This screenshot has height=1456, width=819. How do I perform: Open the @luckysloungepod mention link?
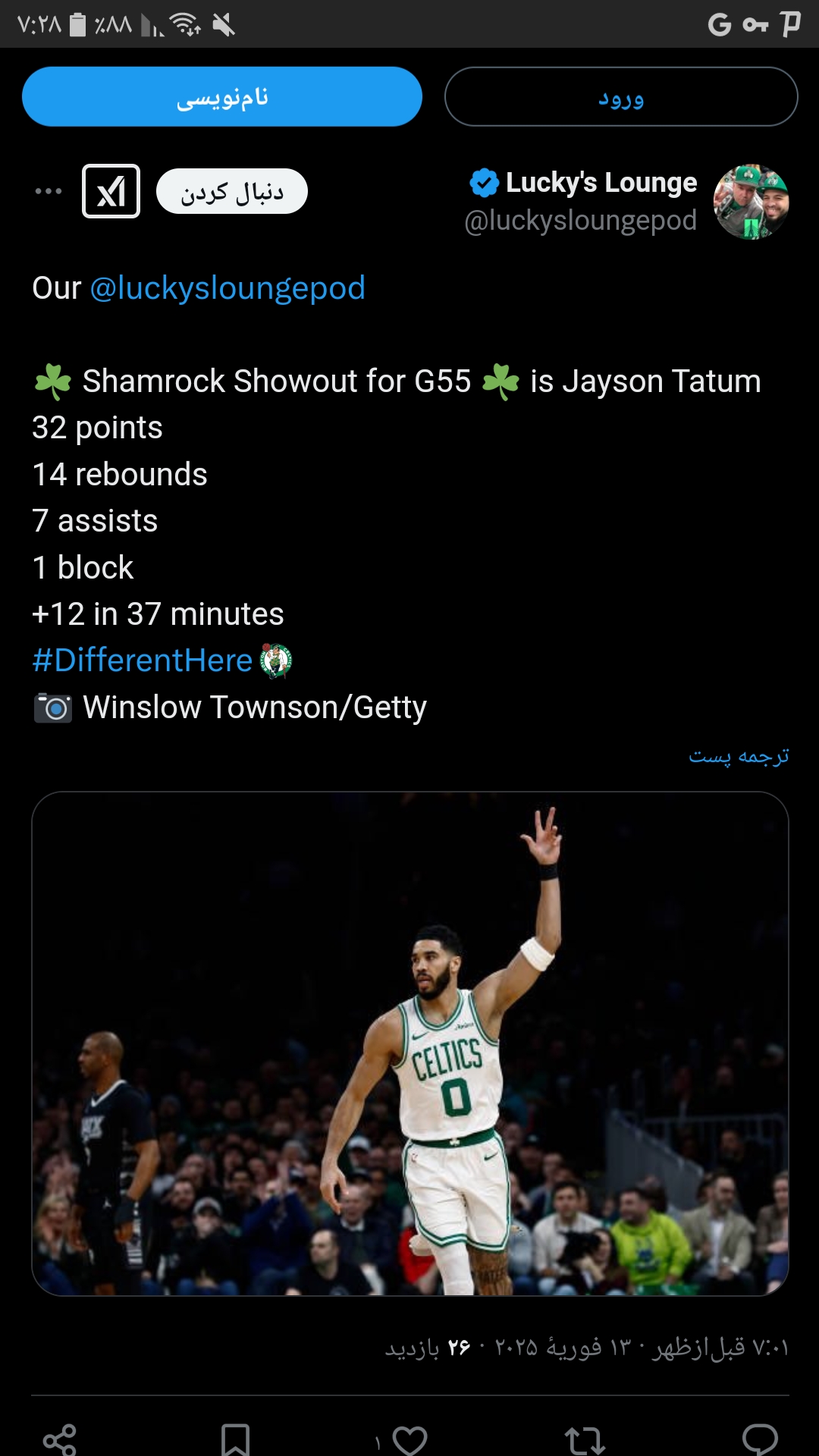(x=227, y=288)
